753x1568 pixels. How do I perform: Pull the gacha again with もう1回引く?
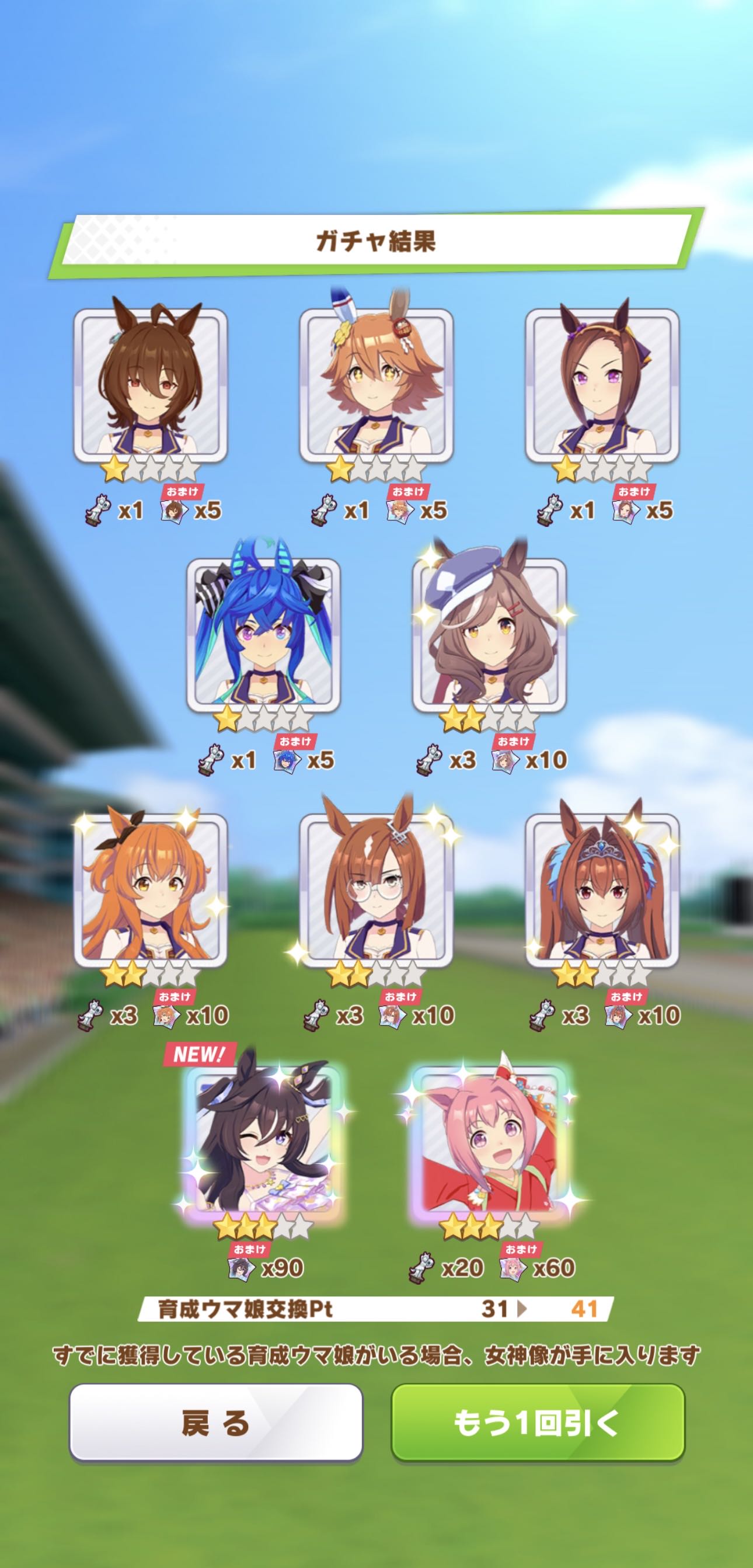(537, 1424)
